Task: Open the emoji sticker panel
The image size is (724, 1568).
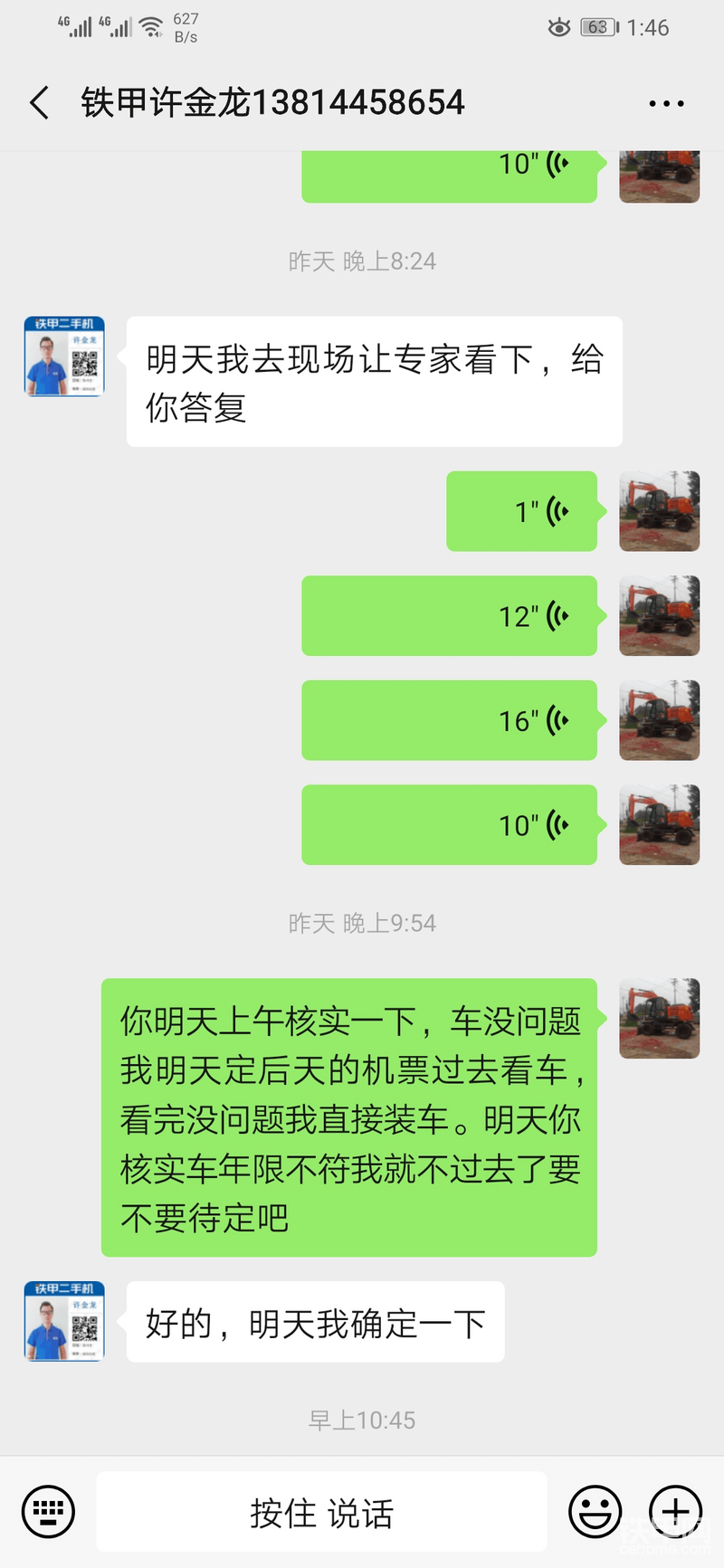Action: point(595,1511)
